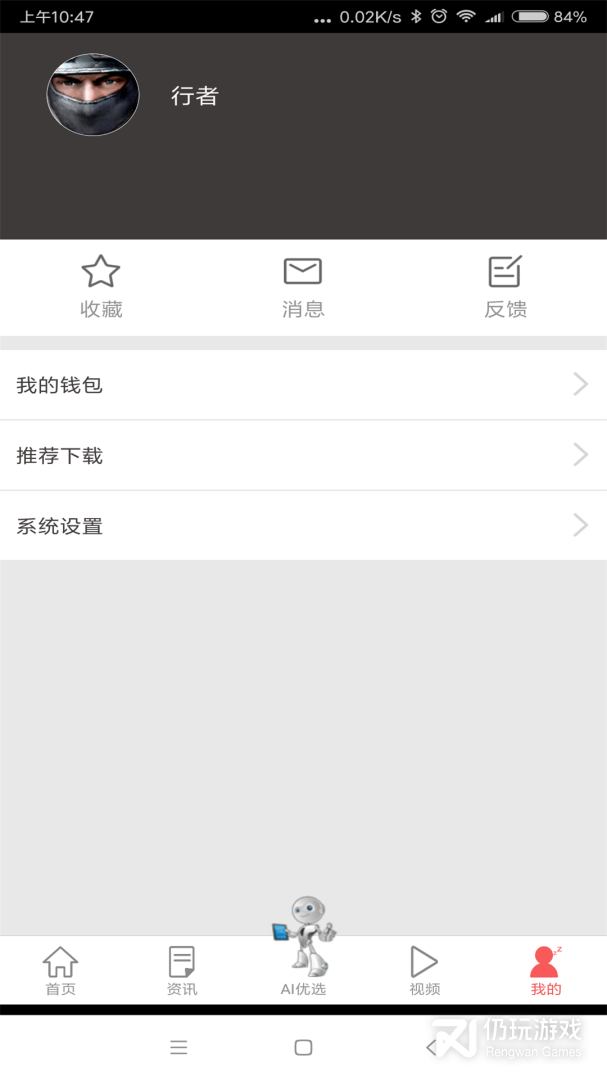Open the system recent apps menu
This screenshot has height=1080, width=607.
(x=179, y=1047)
